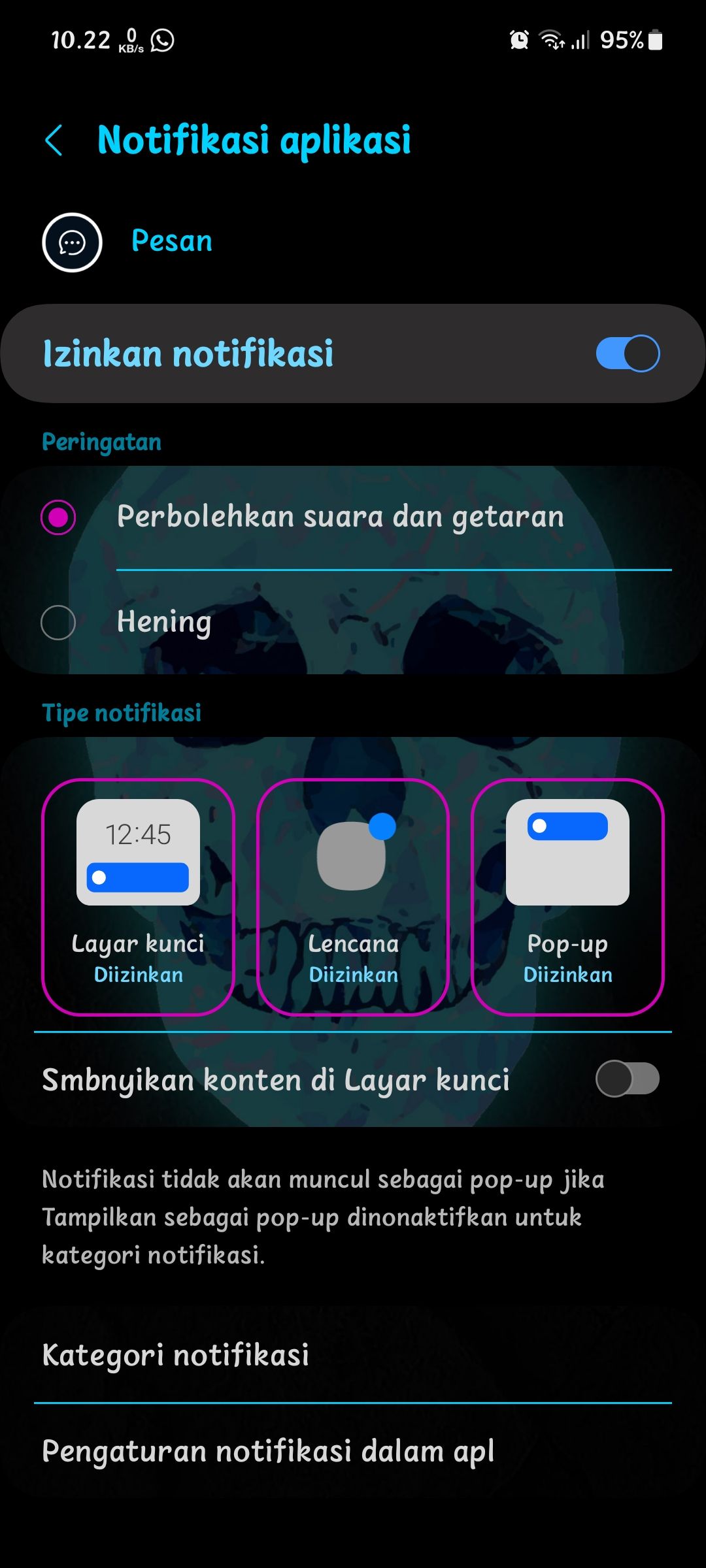The image size is (706, 1568).
Task: Tap Diizinkan label under Pop-up
Action: tap(567, 975)
